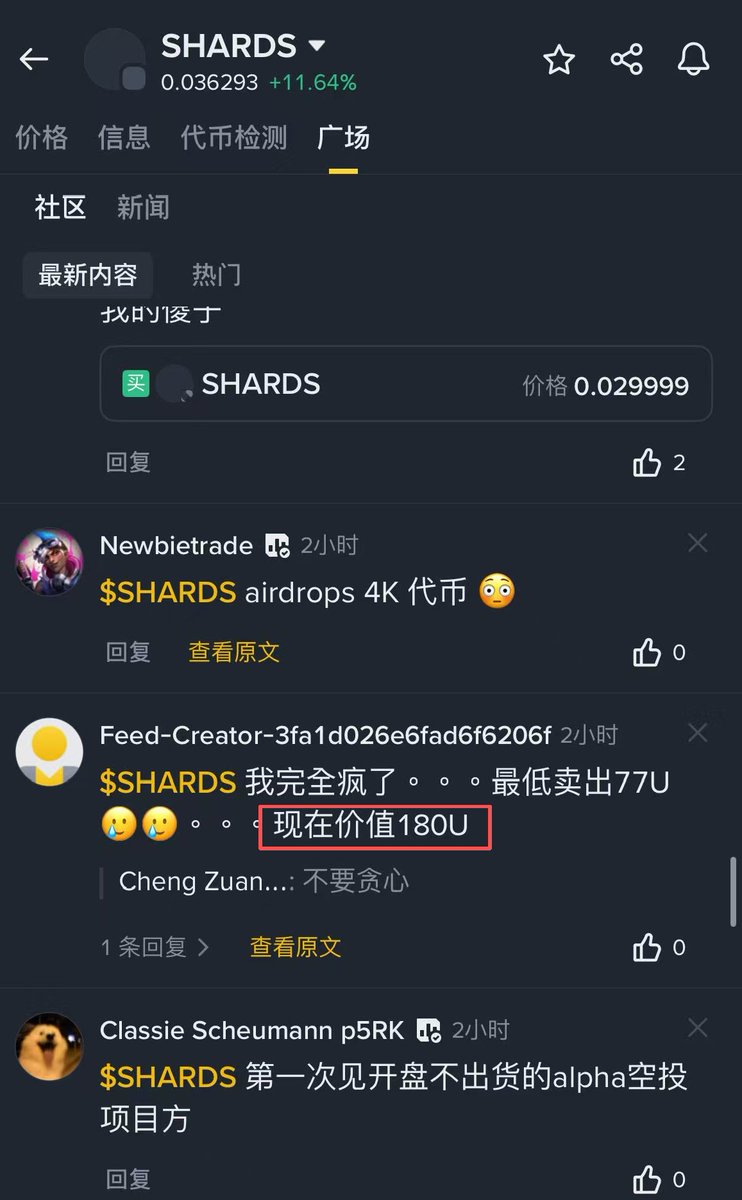Share the SHARDS token page
The width and height of the screenshot is (742, 1200).
click(627, 60)
